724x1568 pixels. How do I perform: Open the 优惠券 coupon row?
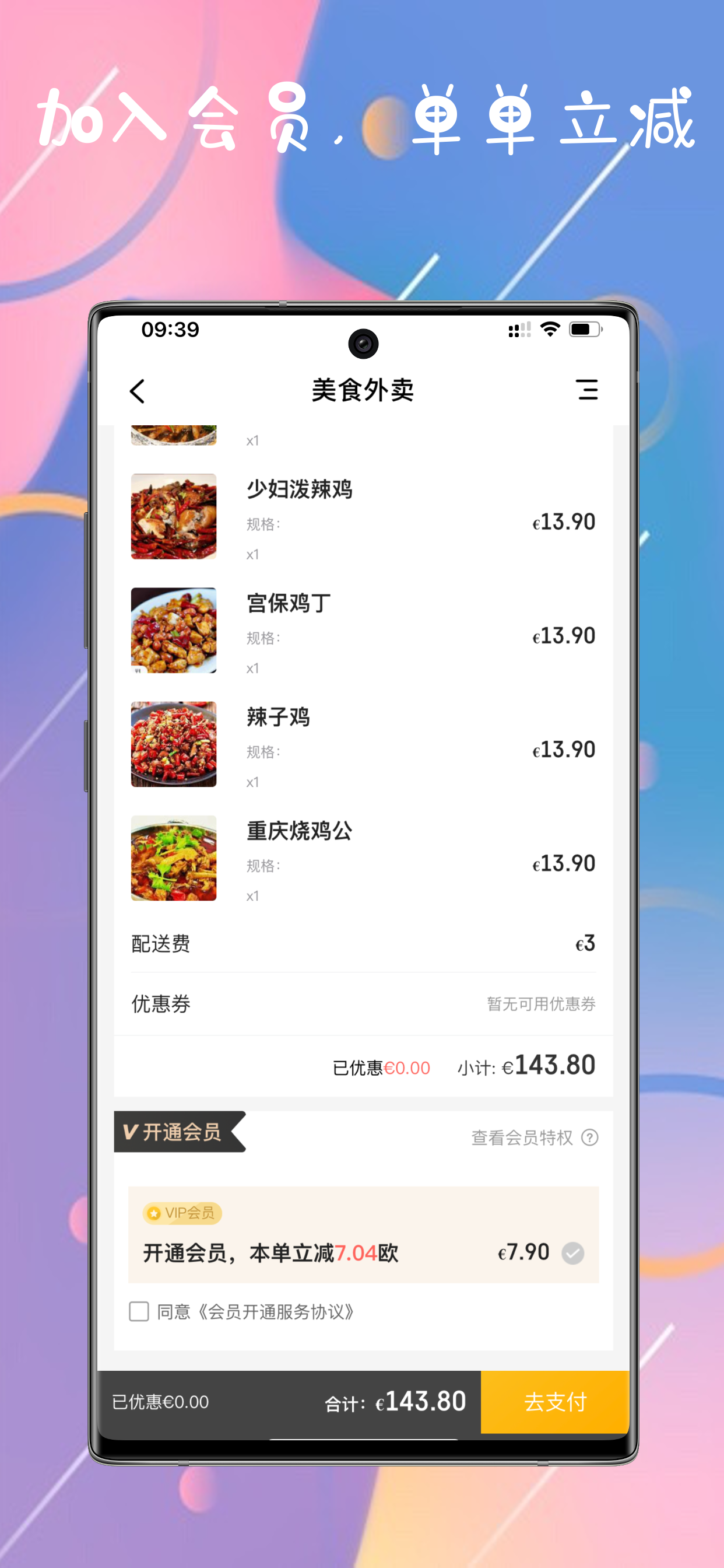coord(161,1004)
